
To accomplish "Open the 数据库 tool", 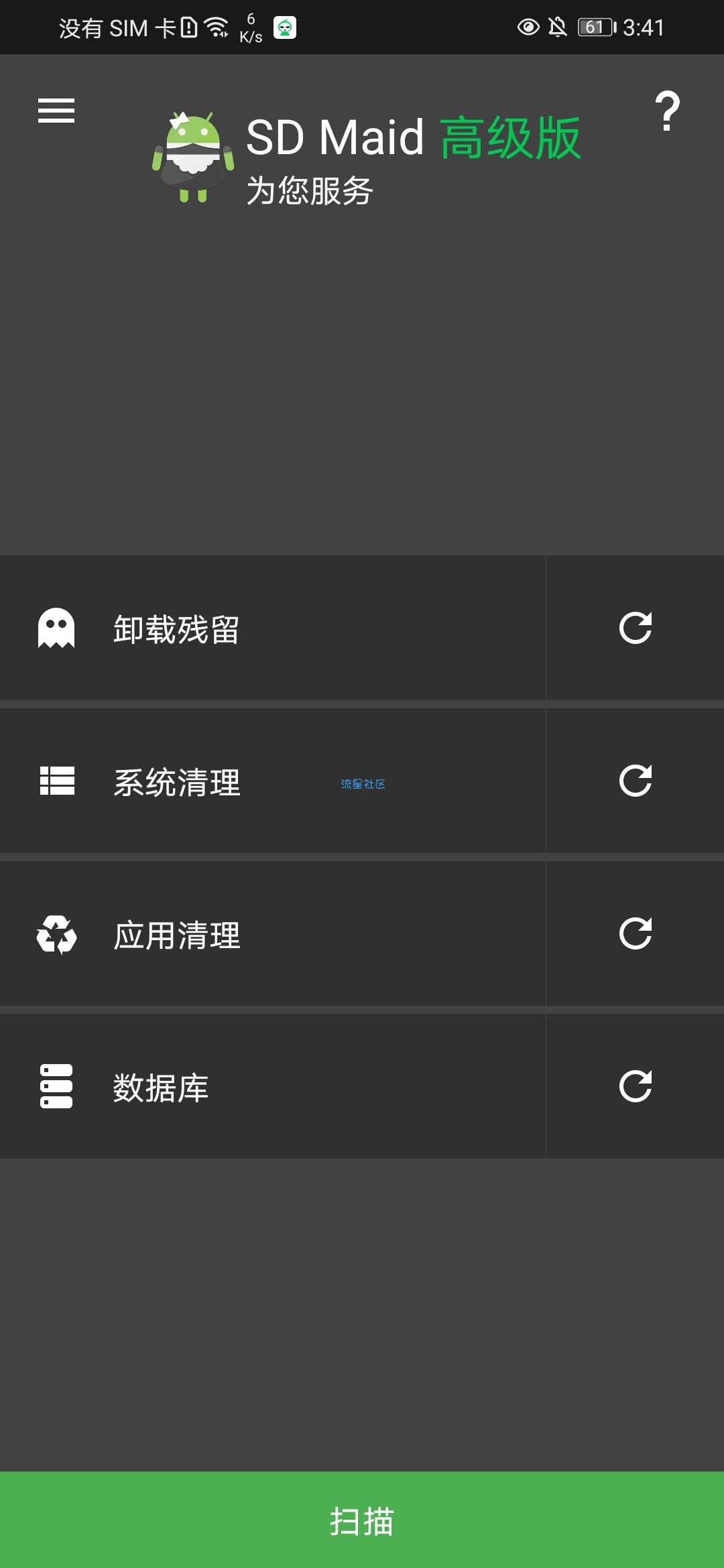I will 271,1087.
